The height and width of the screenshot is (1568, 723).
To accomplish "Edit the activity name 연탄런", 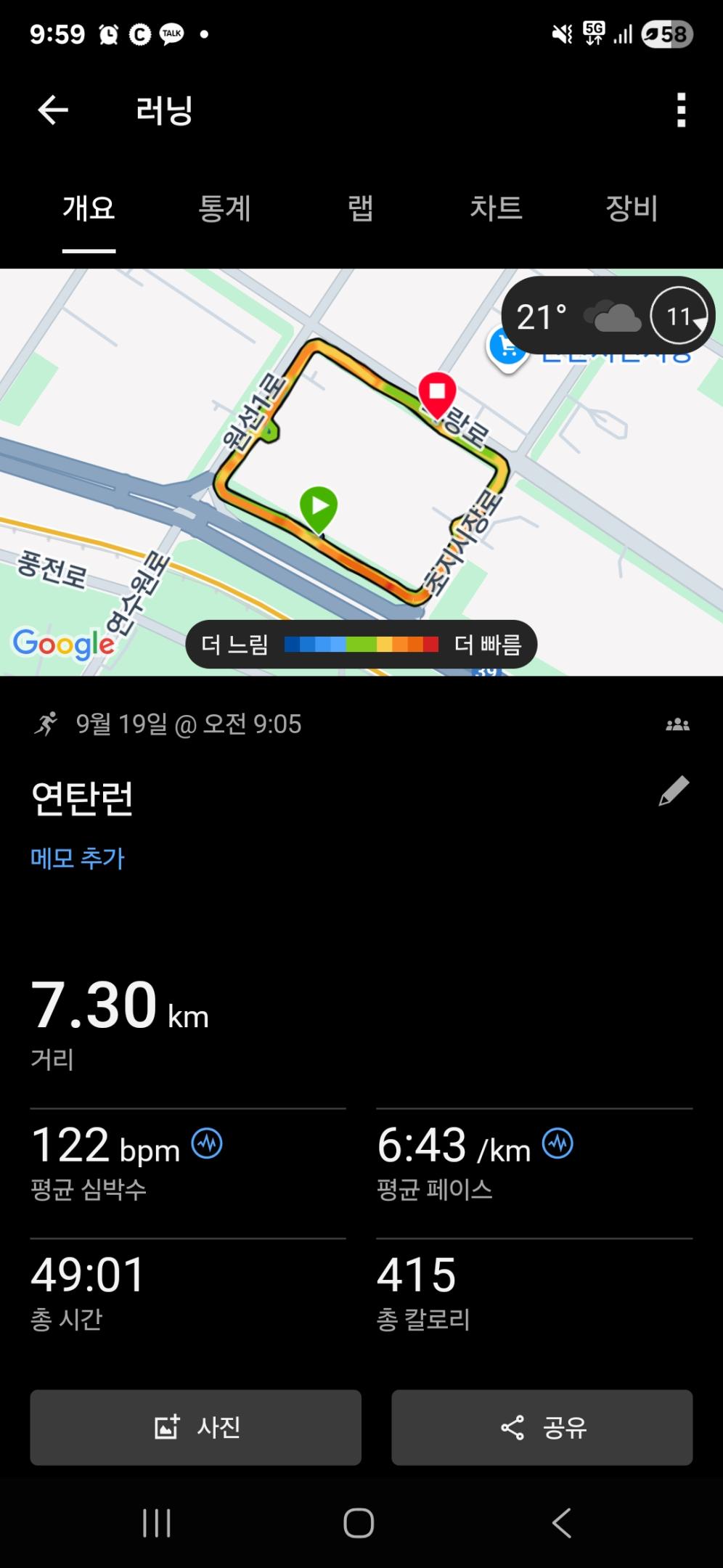I will pyautogui.click(x=674, y=791).
